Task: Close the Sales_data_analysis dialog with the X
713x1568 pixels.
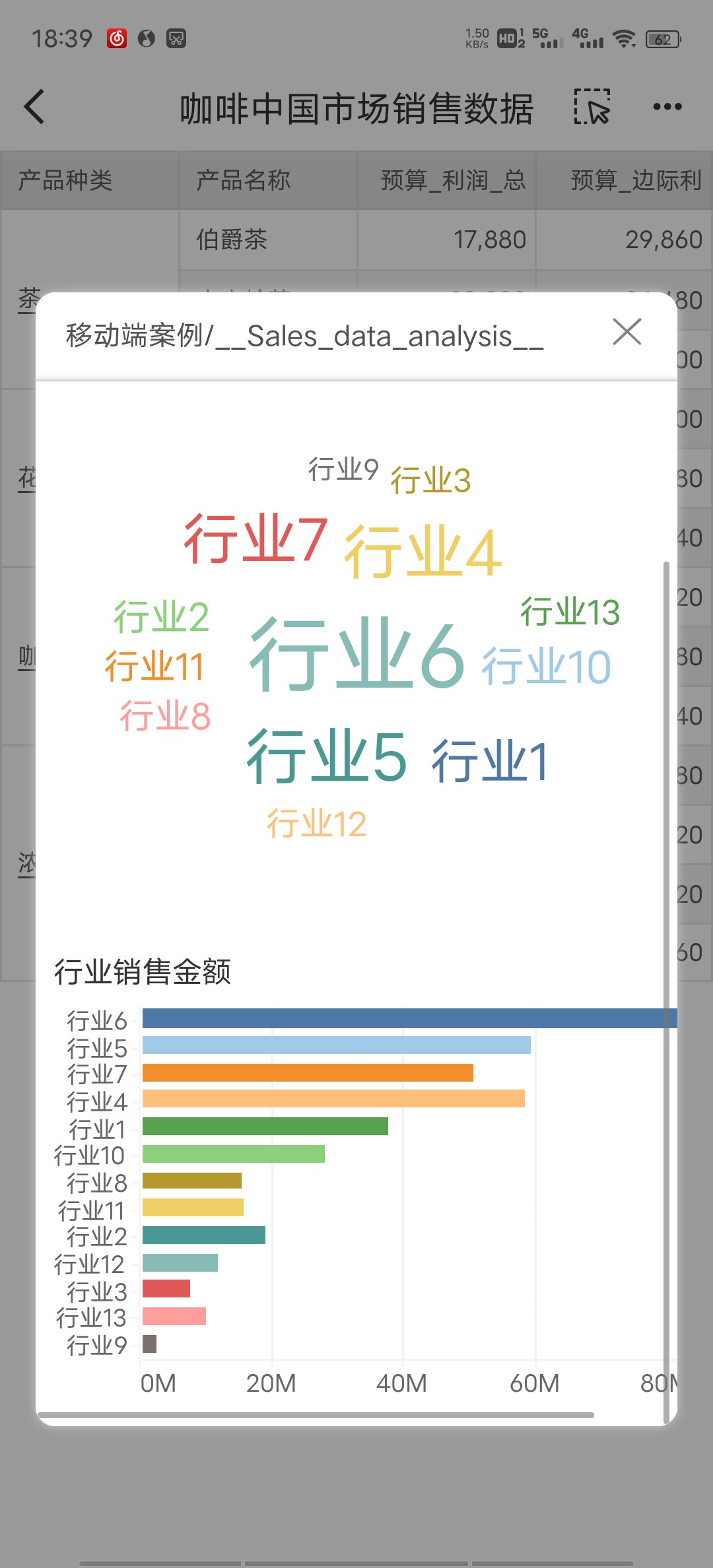Action: click(627, 333)
